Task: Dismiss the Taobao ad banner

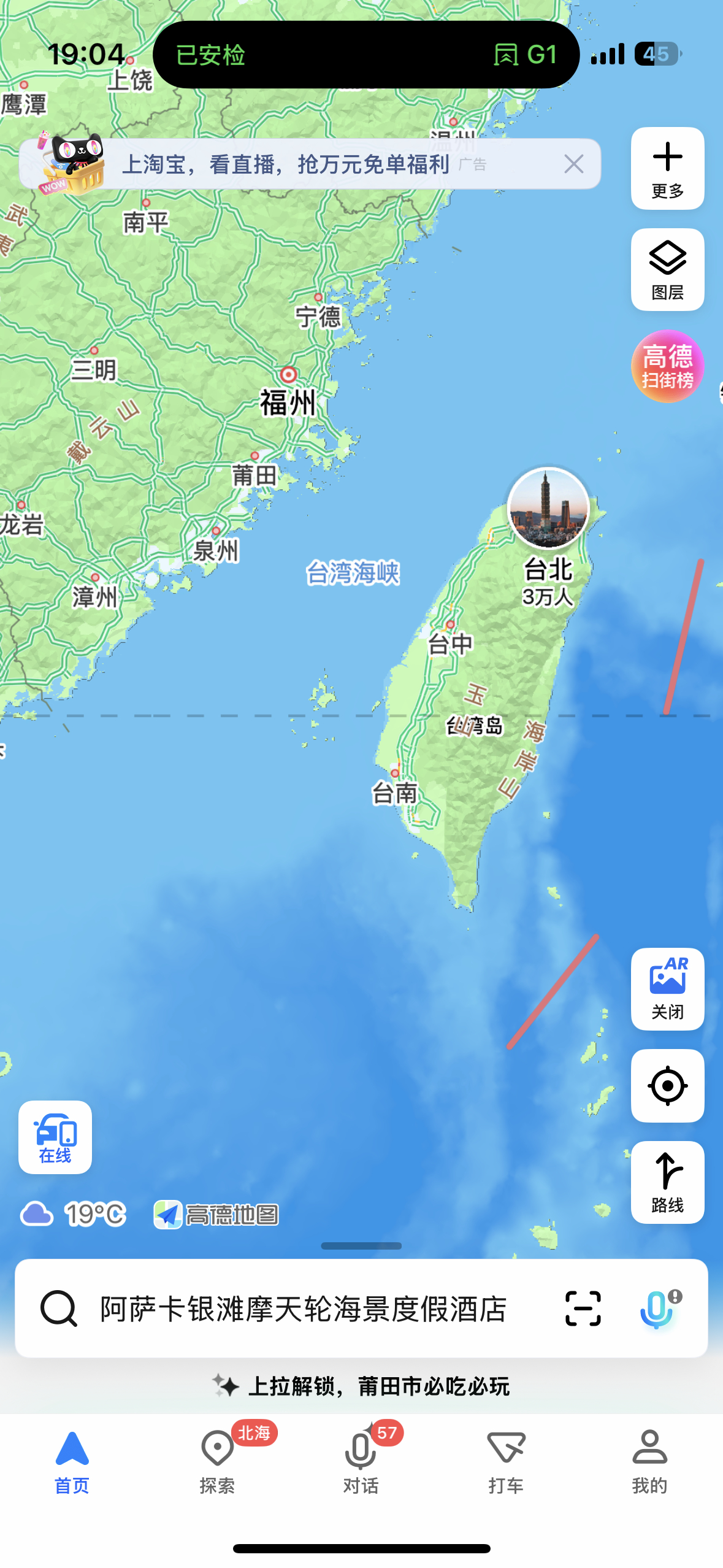Action: pos(573,164)
